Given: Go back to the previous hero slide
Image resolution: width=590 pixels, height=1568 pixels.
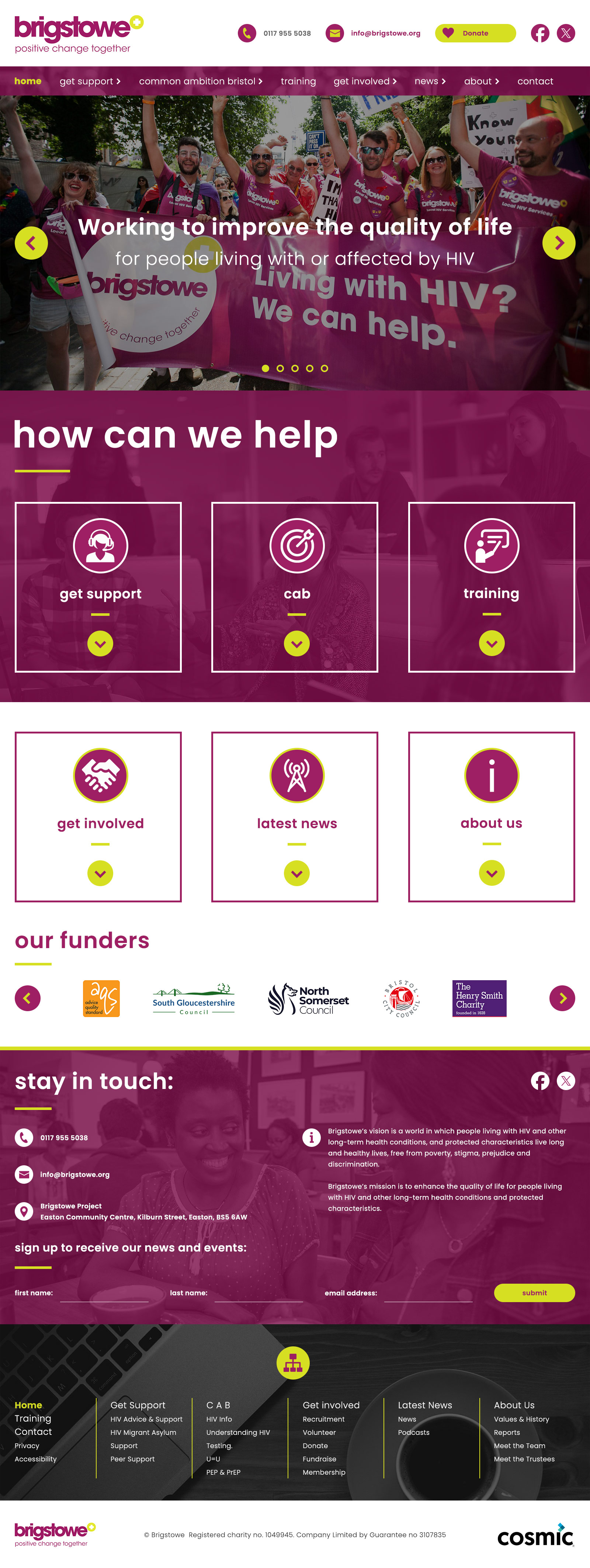Looking at the screenshot, I should 31,243.
